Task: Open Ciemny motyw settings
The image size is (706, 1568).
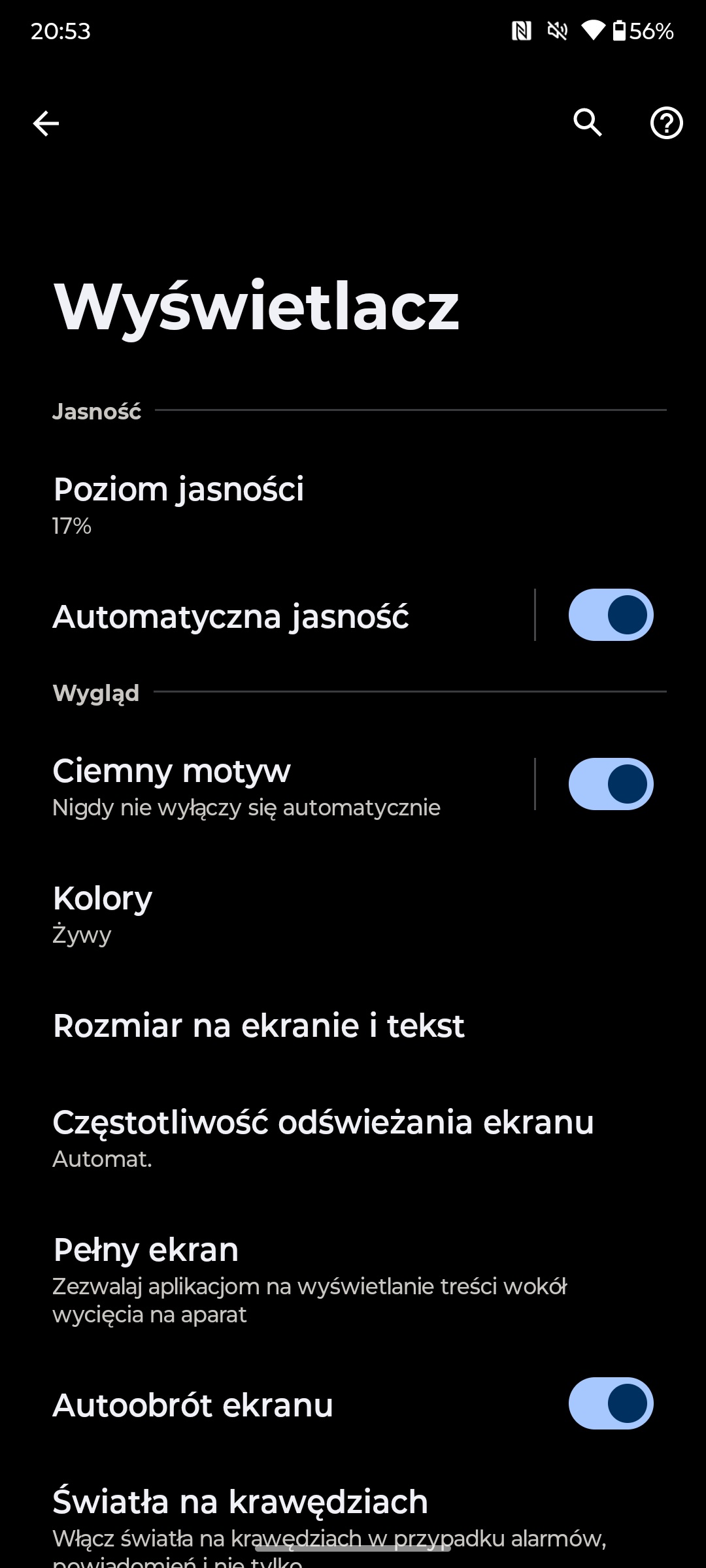Action: point(267,786)
